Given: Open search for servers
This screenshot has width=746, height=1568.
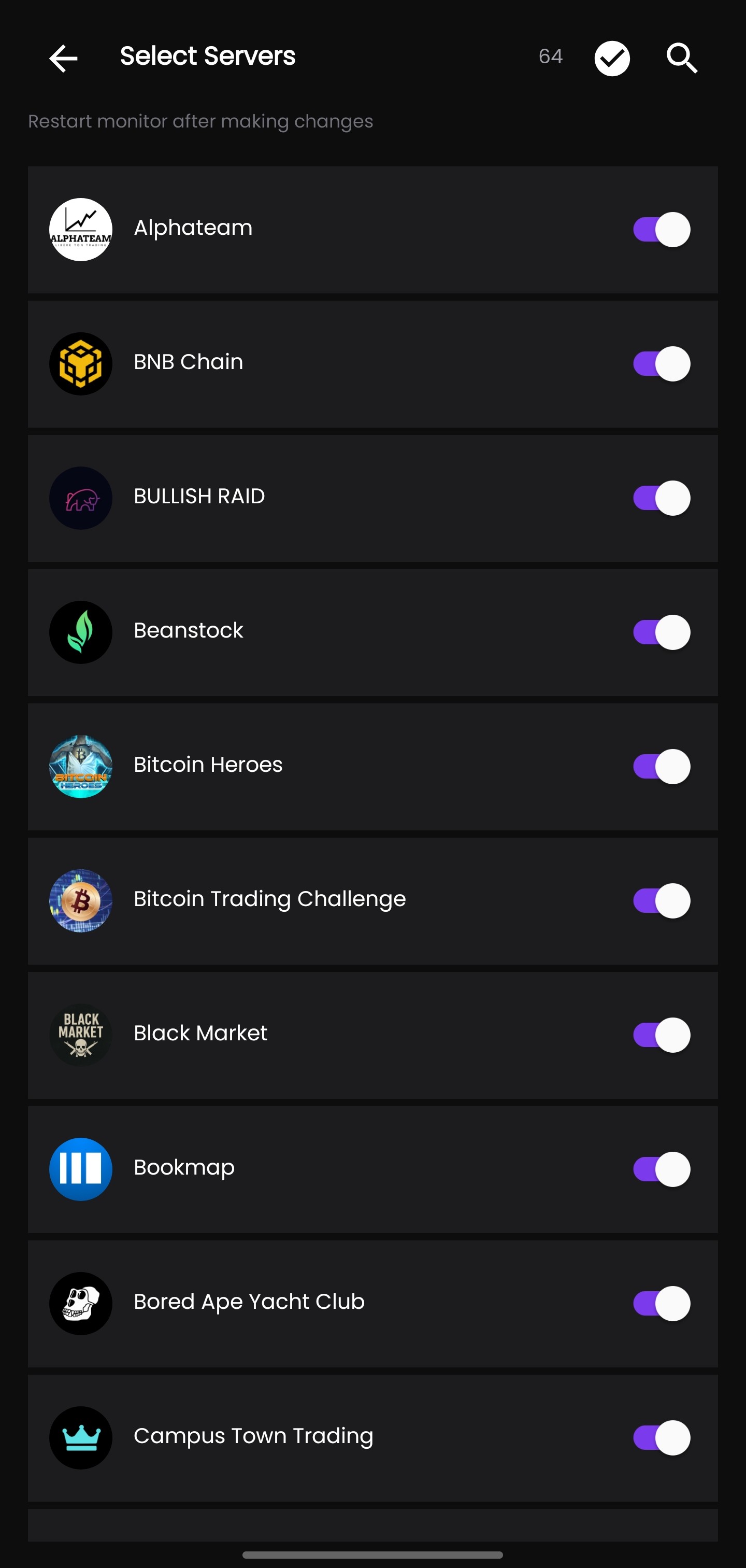Looking at the screenshot, I should (x=680, y=58).
